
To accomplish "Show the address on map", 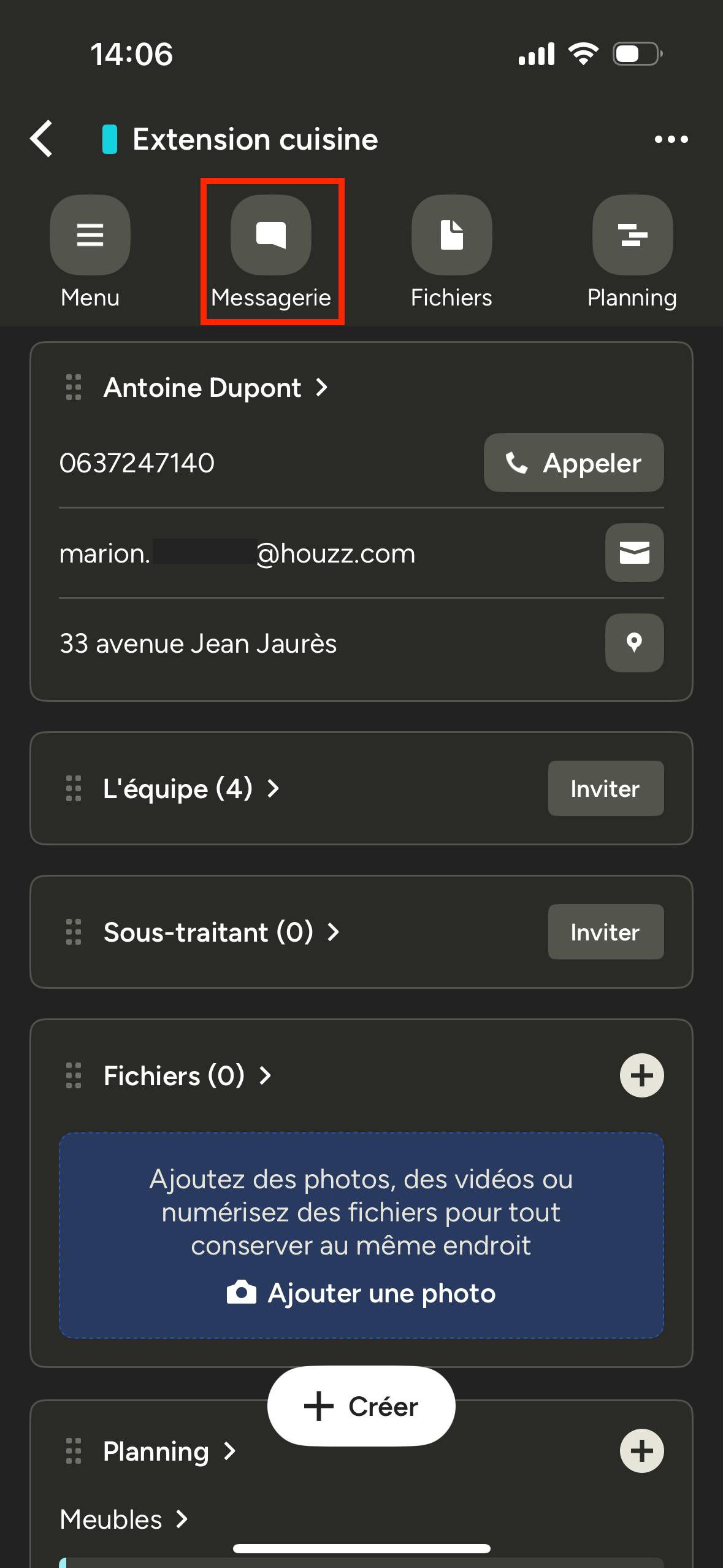I will [634, 643].
